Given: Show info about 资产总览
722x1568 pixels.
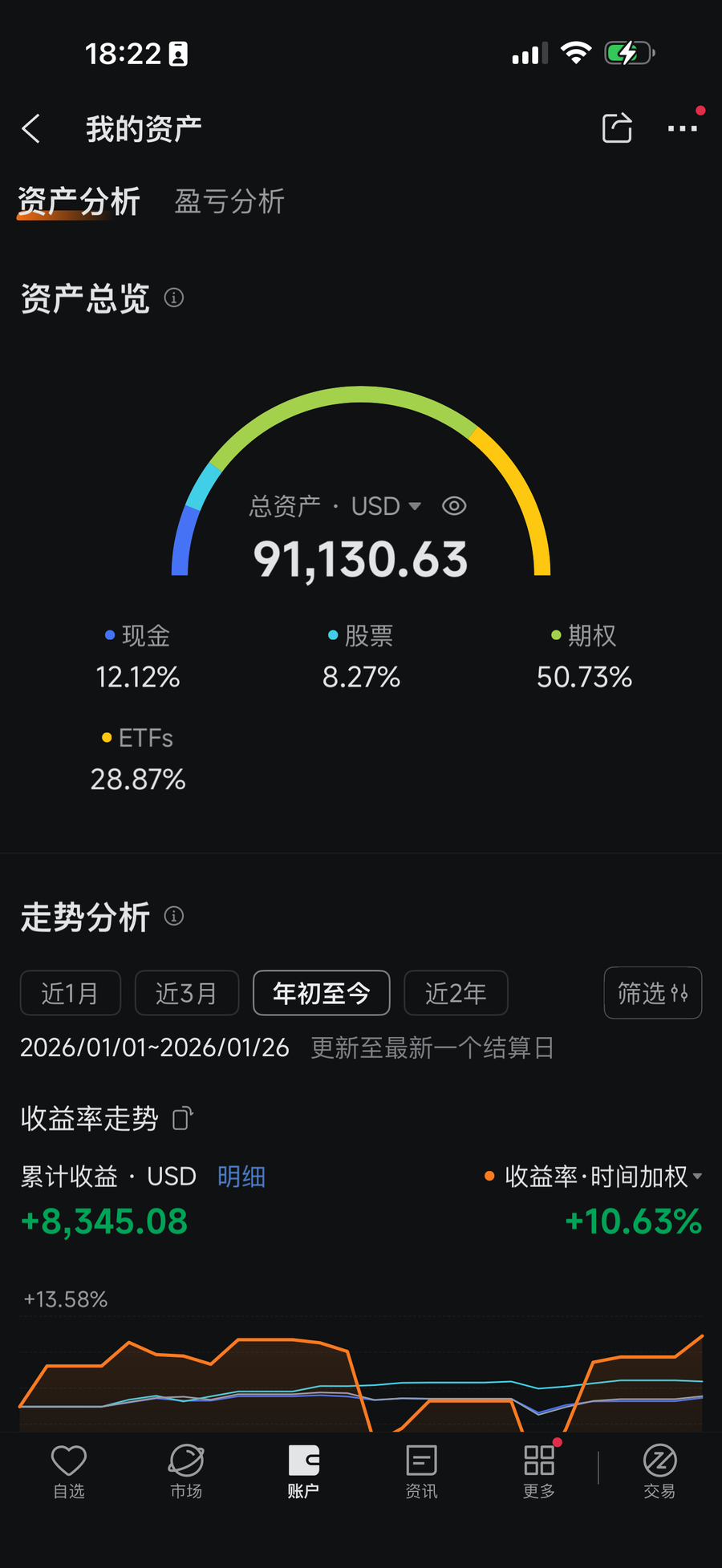Looking at the screenshot, I should tap(174, 298).
